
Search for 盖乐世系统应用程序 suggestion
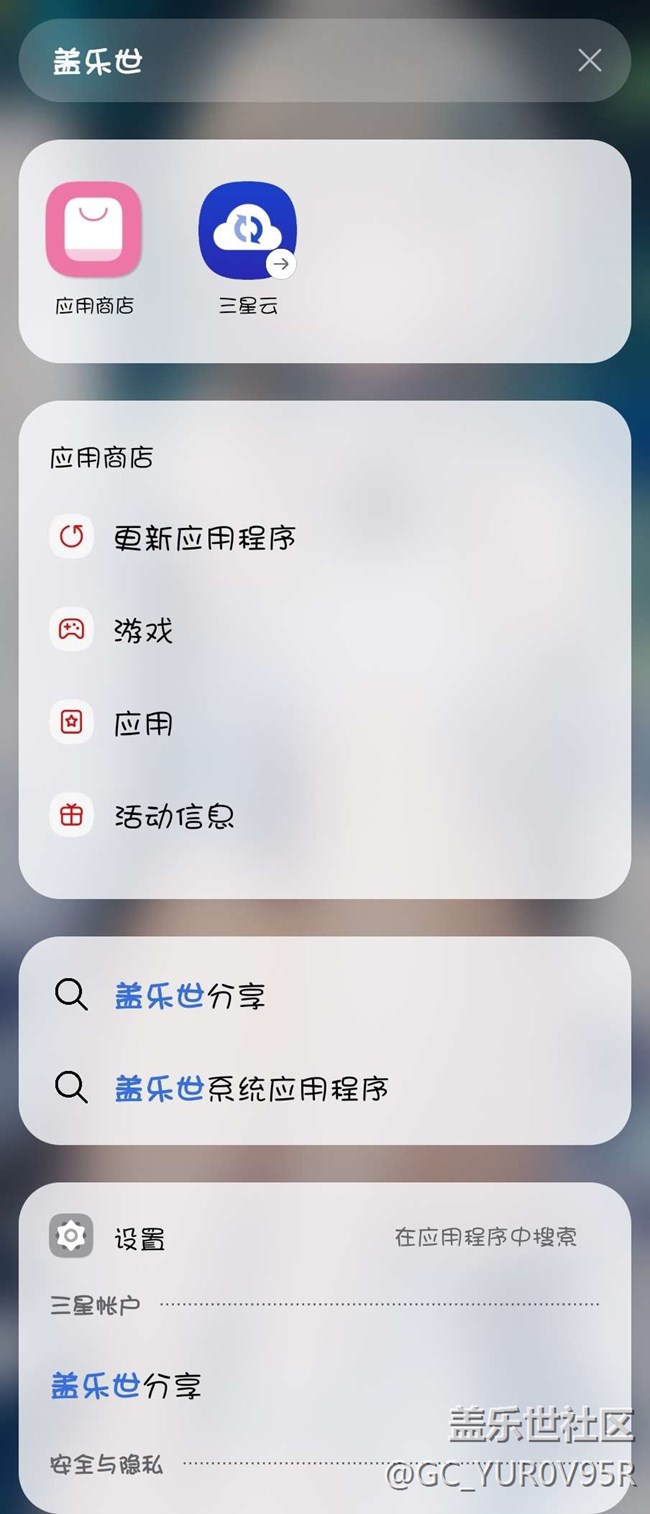coord(324,1088)
